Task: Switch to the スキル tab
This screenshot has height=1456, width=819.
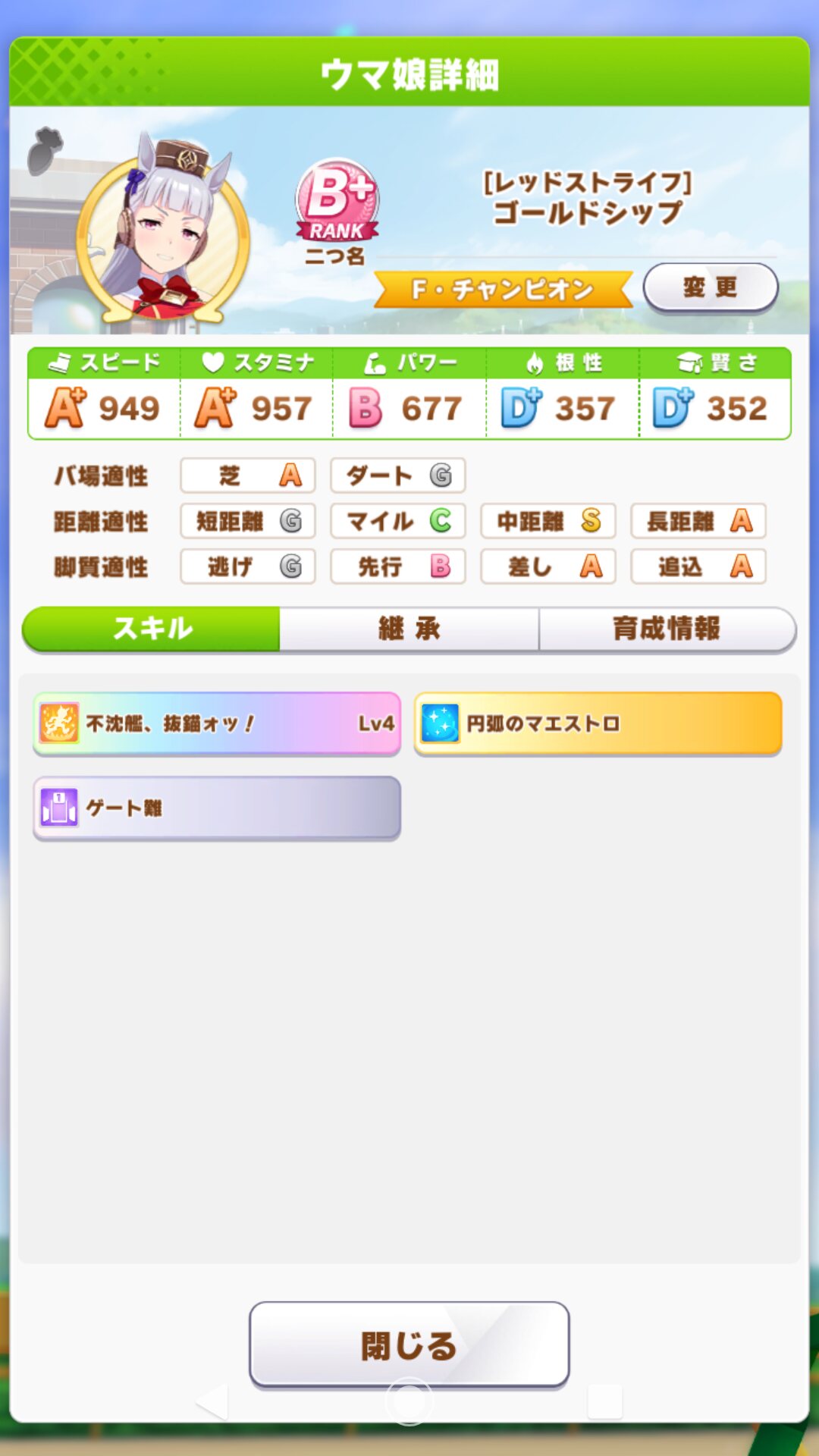Action: point(152,629)
